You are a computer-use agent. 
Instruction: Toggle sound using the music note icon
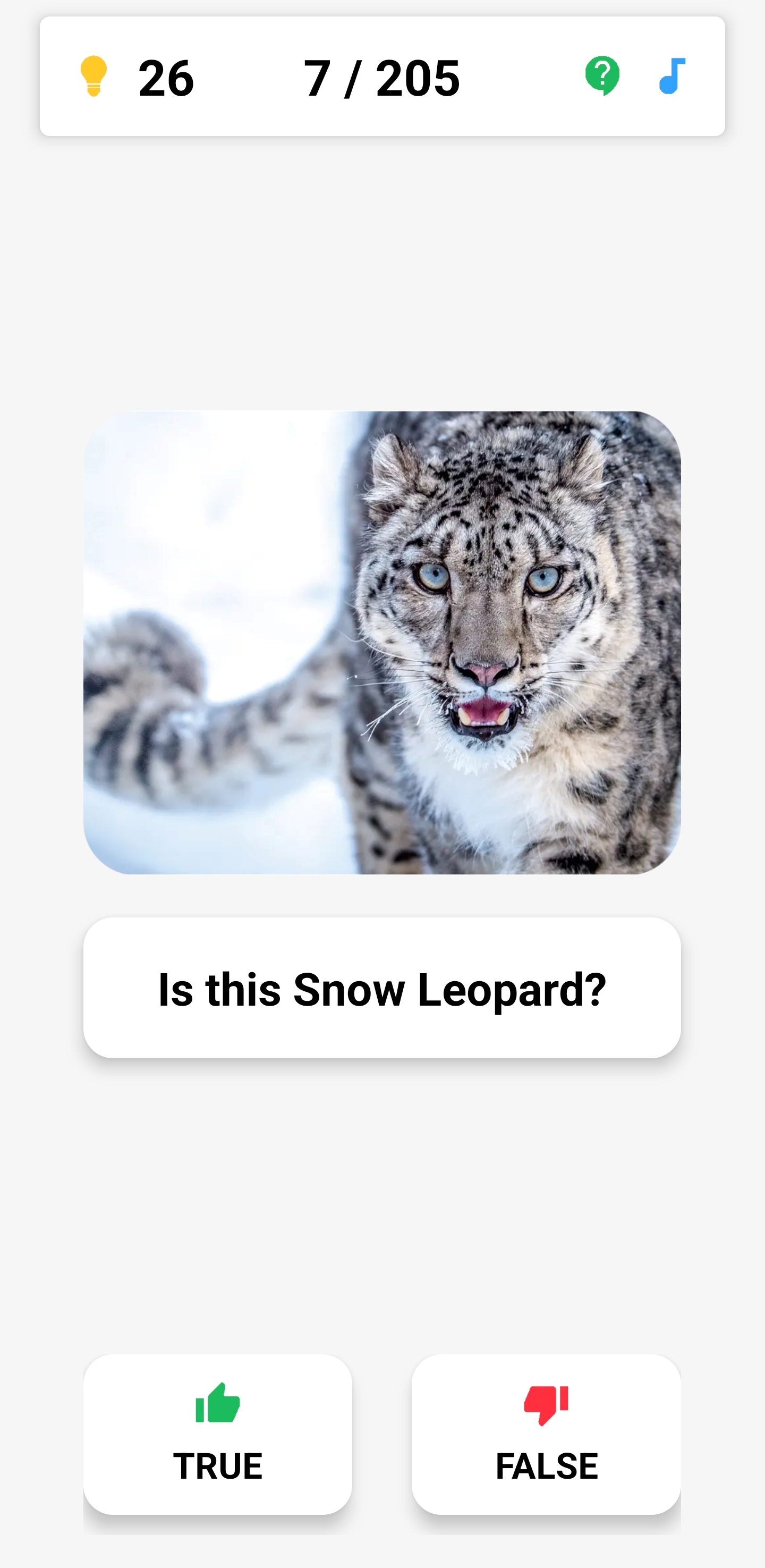(673, 75)
